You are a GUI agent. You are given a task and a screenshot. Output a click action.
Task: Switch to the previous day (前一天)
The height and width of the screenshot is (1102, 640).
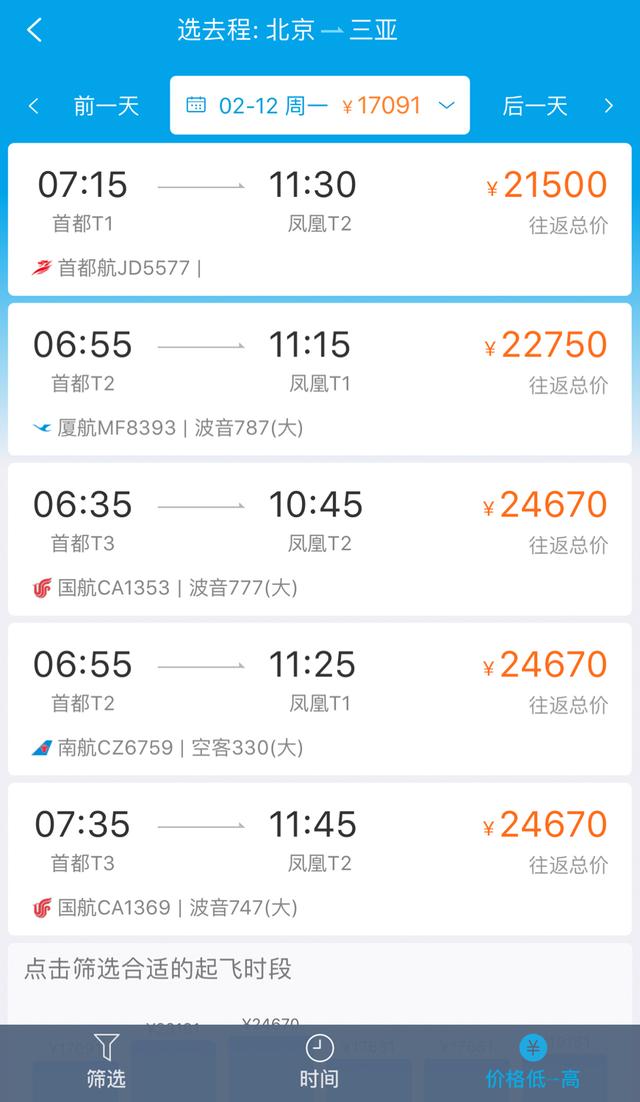click(84, 106)
